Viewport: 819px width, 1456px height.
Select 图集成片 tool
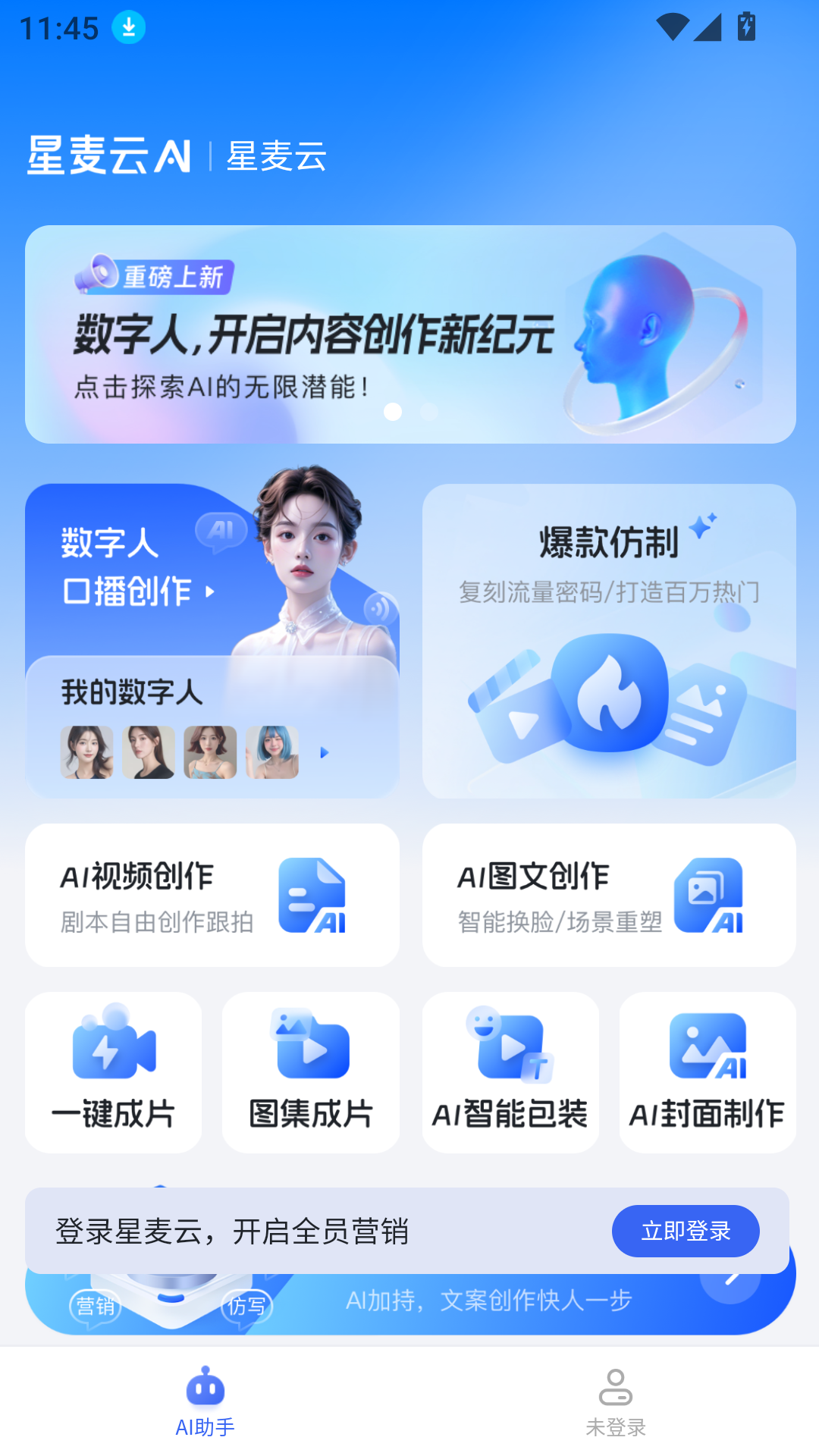click(x=310, y=1072)
